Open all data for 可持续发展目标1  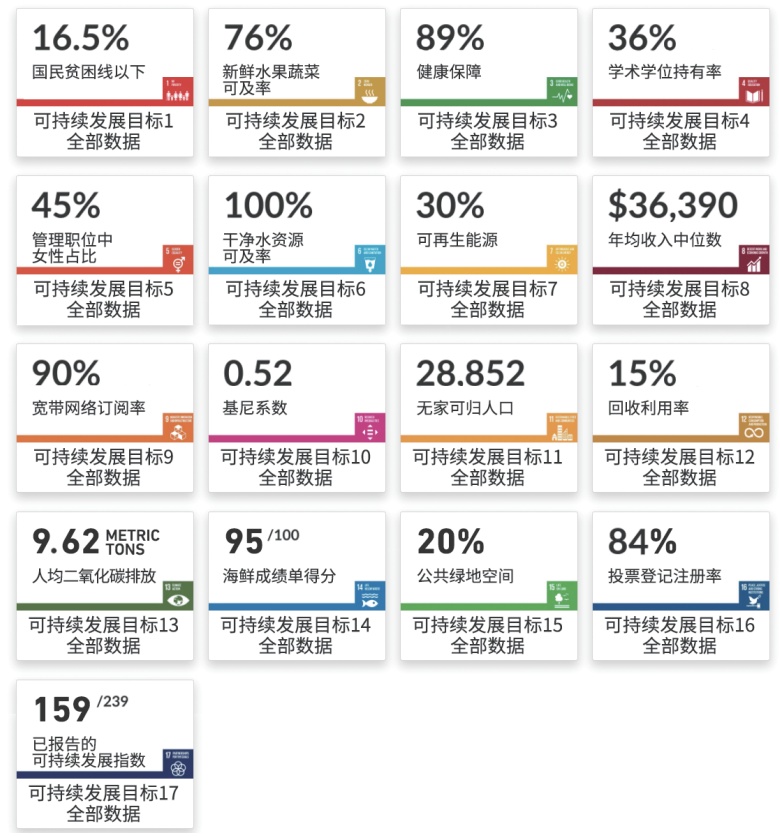pos(104,131)
